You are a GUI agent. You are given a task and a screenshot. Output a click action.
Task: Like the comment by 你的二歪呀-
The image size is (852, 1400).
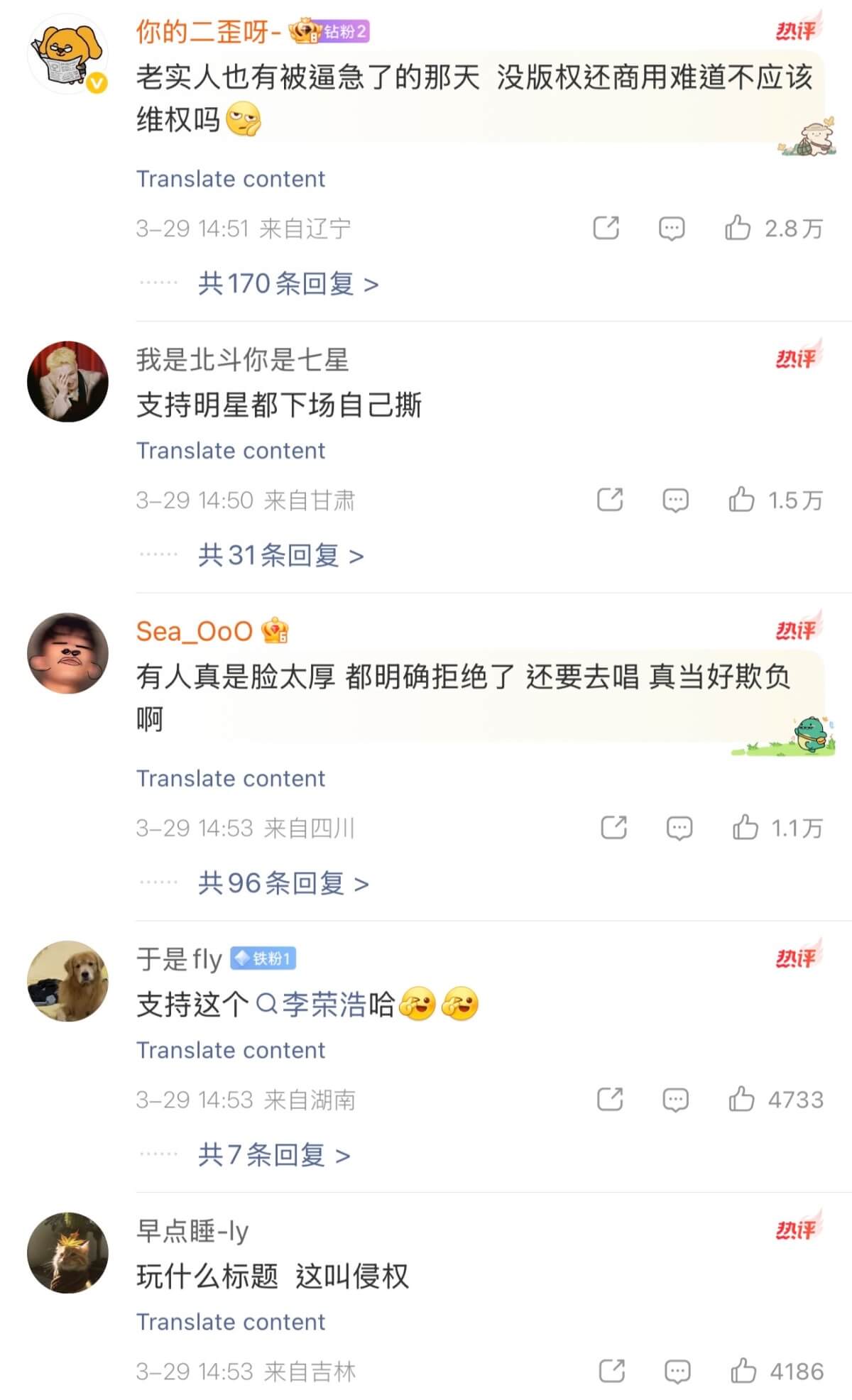coord(738,228)
